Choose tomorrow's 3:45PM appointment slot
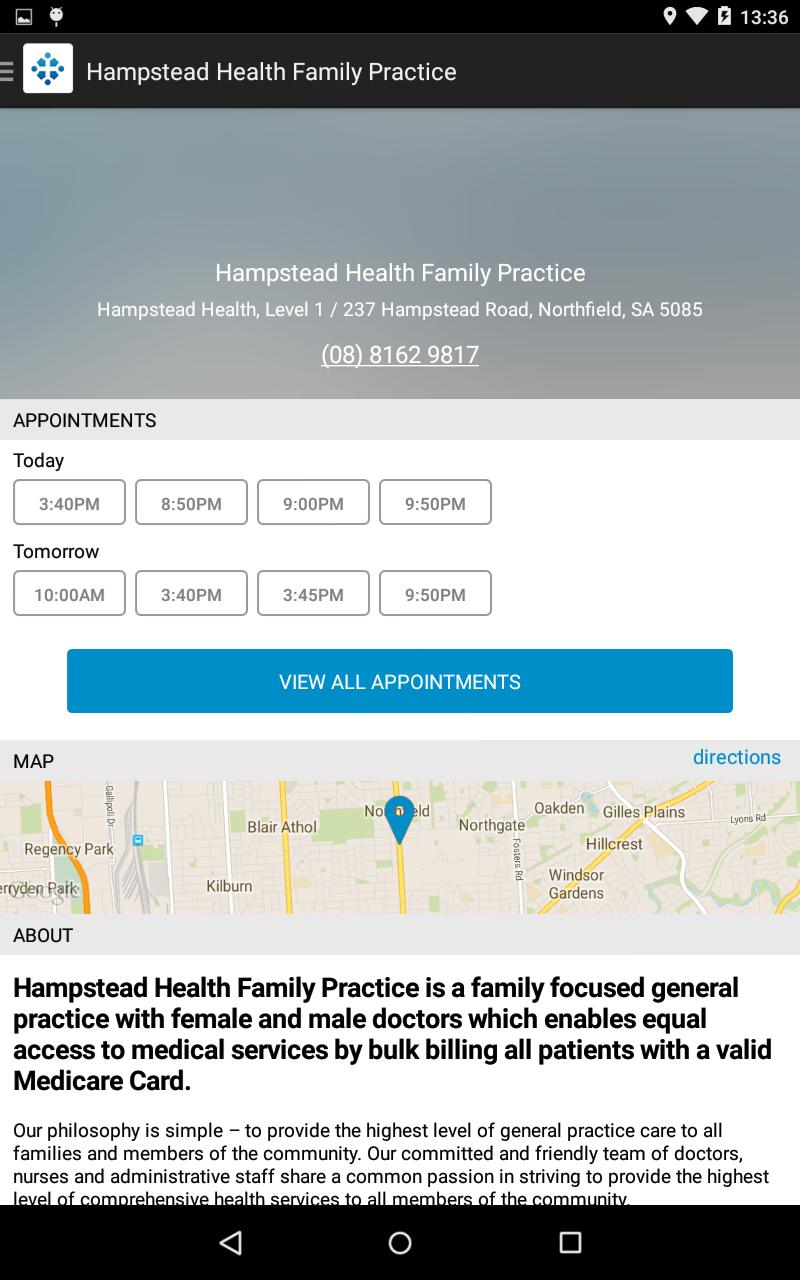Viewport: 800px width, 1280px height. coord(313,594)
